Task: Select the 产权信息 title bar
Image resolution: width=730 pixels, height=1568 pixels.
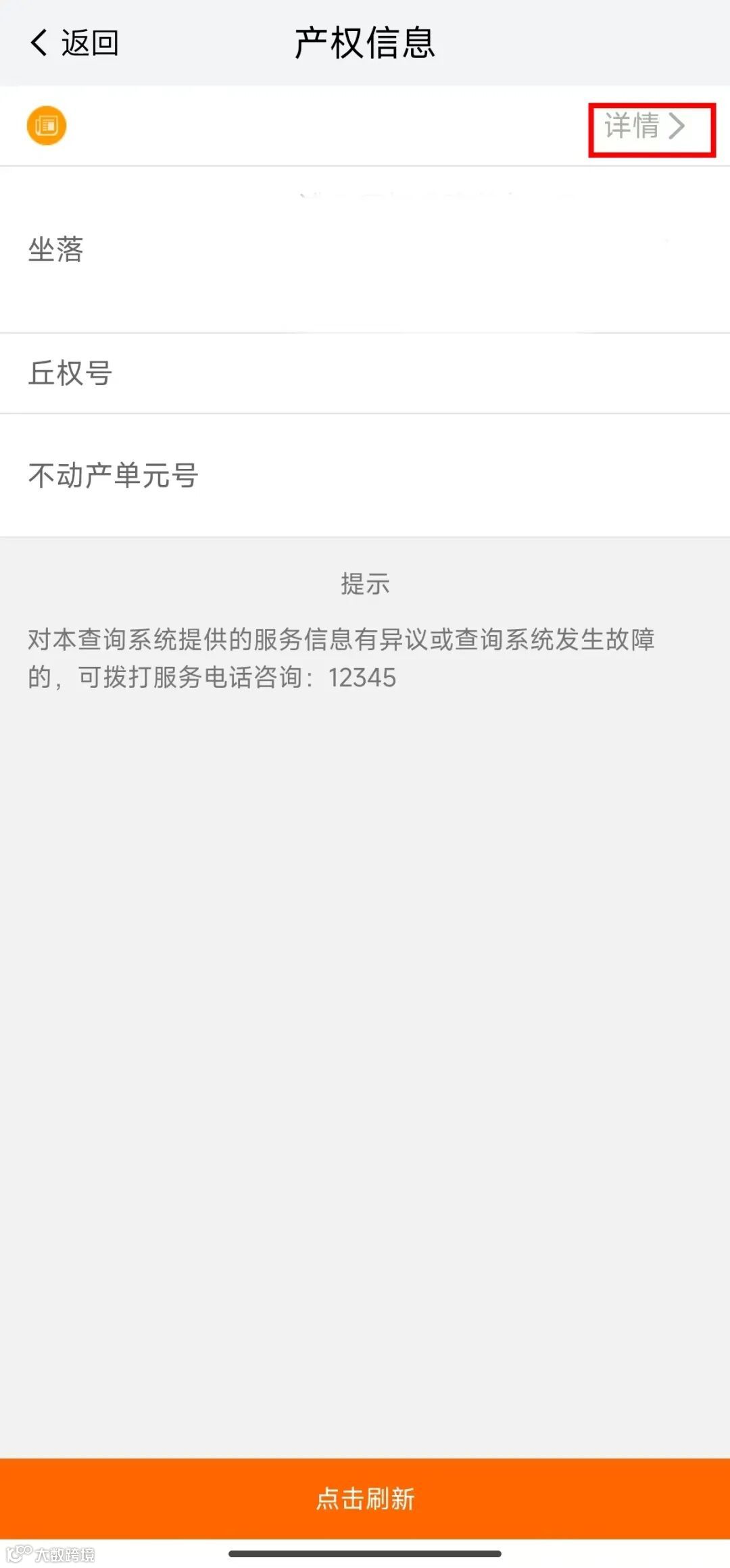Action: pos(364,42)
